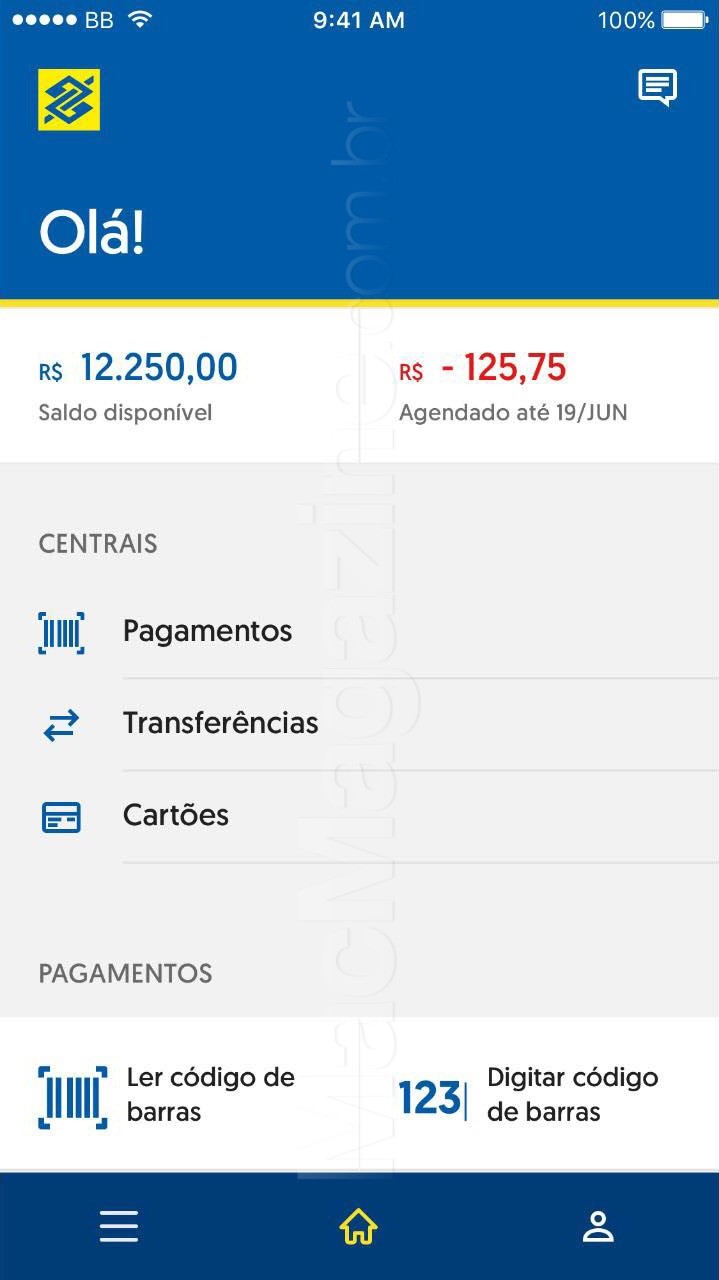
Task: Choose Digitar código de barras
Action: coord(539,1095)
